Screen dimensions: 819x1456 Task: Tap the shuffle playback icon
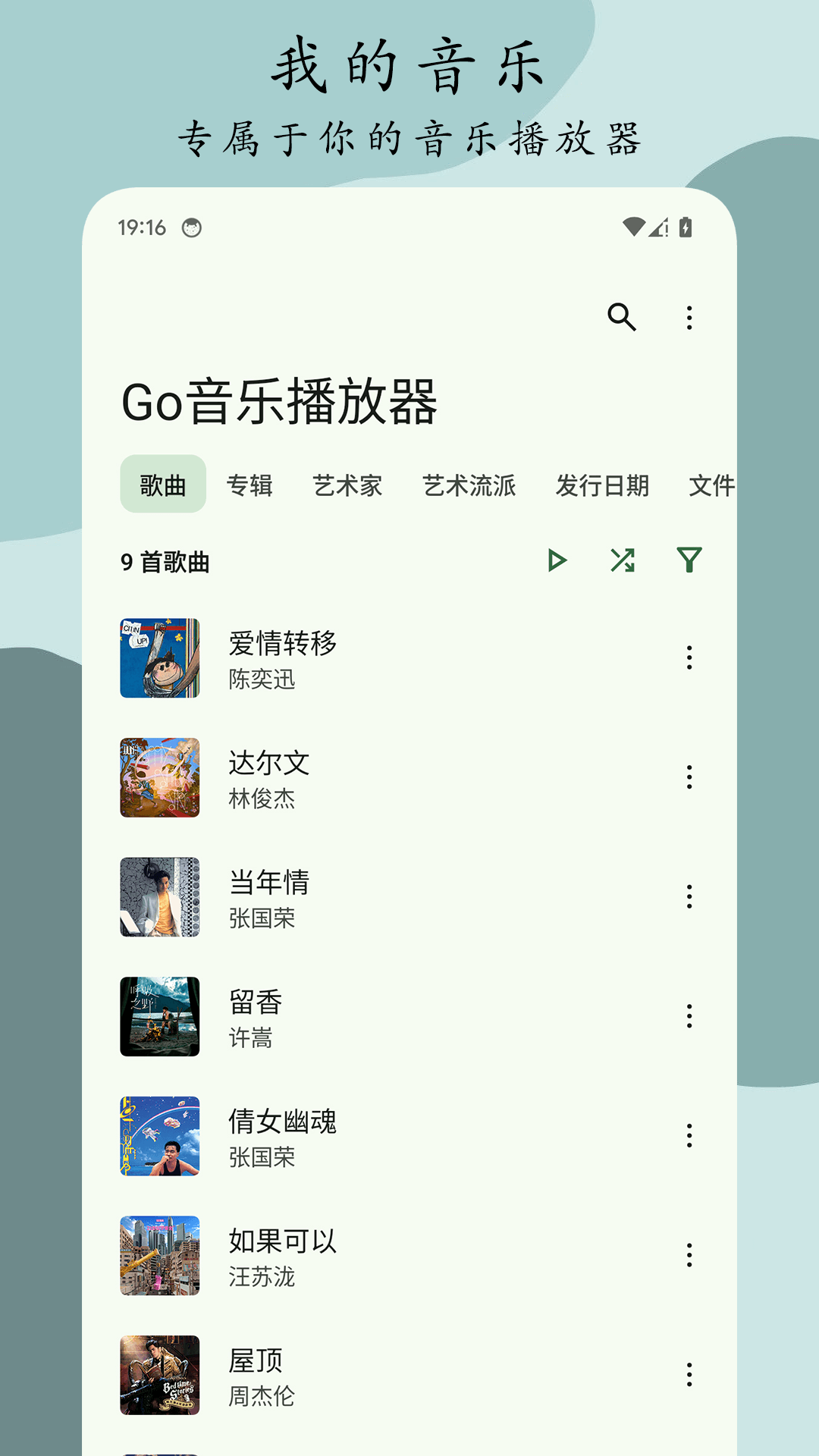(623, 561)
